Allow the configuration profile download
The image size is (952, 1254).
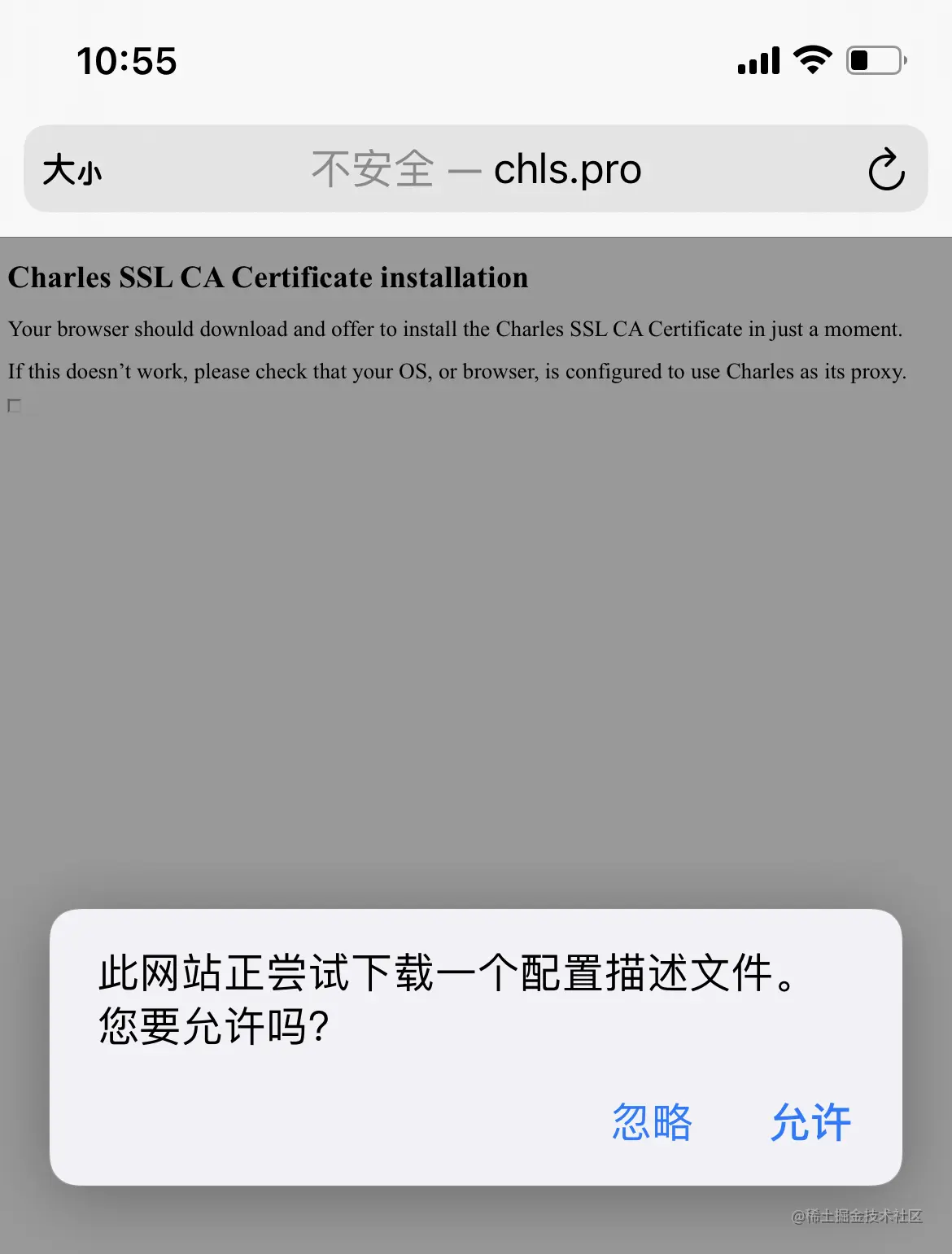[x=810, y=1122]
